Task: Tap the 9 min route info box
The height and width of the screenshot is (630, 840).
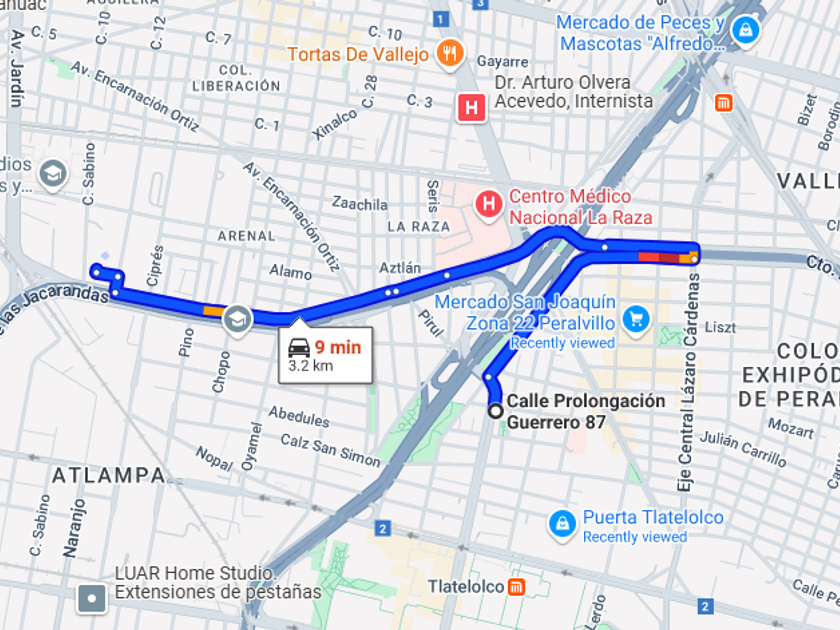Action: click(325, 355)
